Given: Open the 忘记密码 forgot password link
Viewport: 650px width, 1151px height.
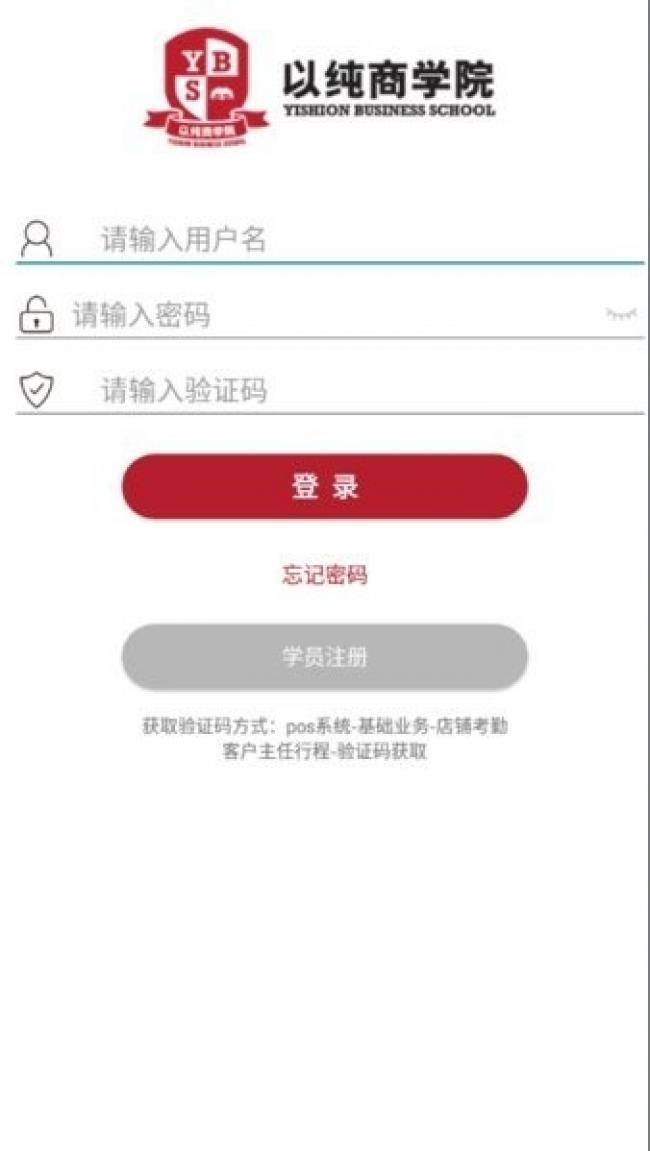Looking at the screenshot, I should pyautogui.click(x=325, y=575).
